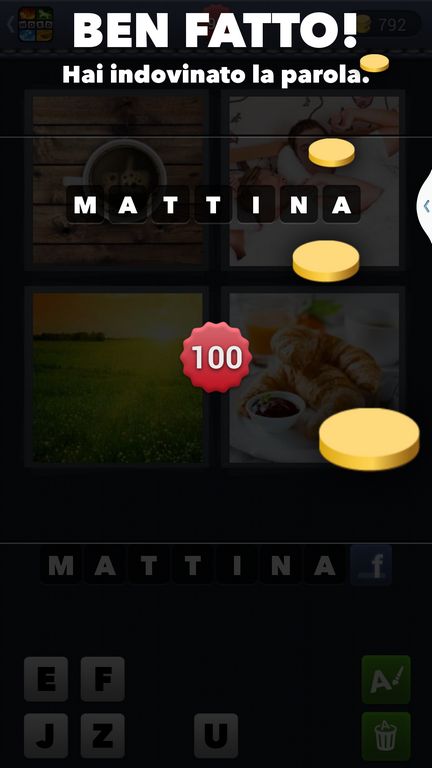Open the croissant breakfast picture

(314, 377)
